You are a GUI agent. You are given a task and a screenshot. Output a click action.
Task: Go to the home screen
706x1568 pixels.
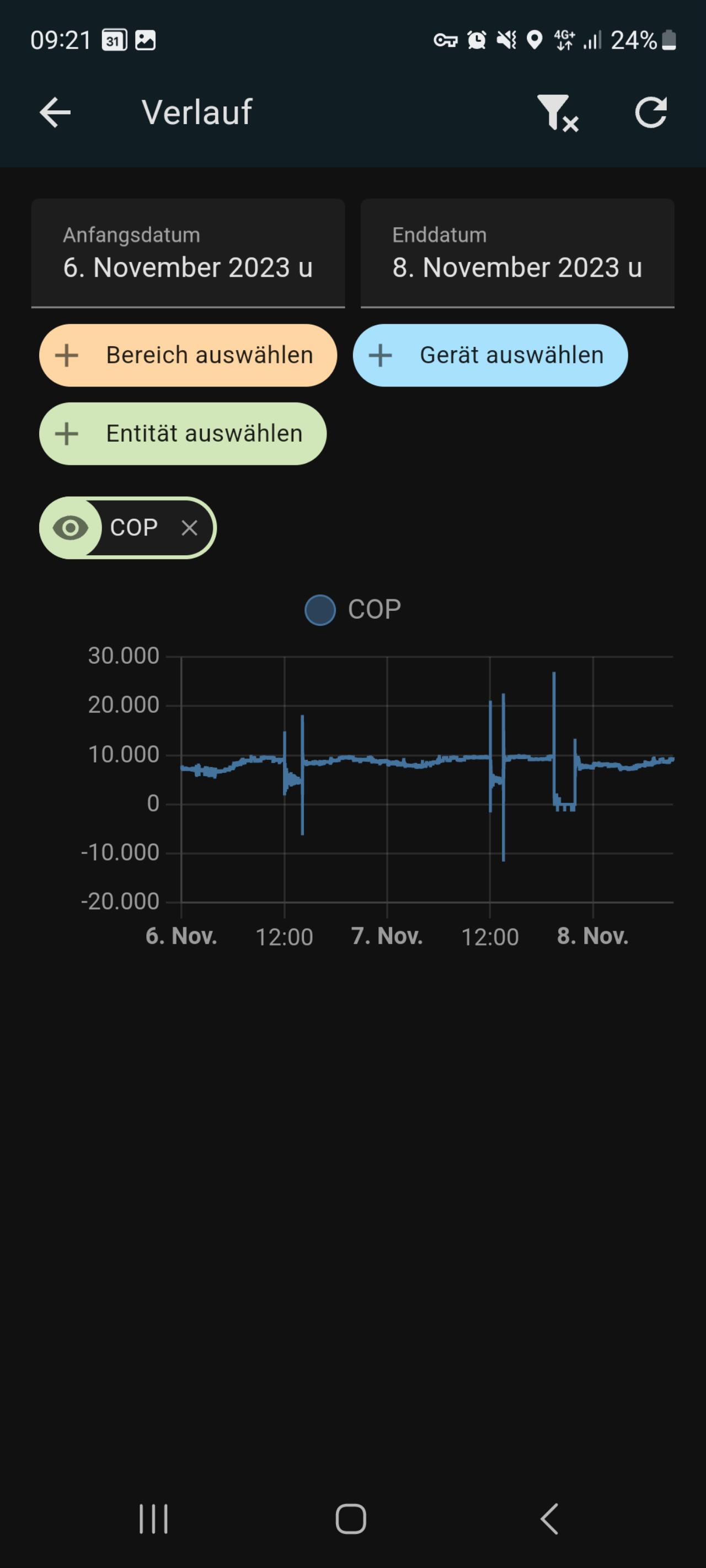coord(351,1519)
